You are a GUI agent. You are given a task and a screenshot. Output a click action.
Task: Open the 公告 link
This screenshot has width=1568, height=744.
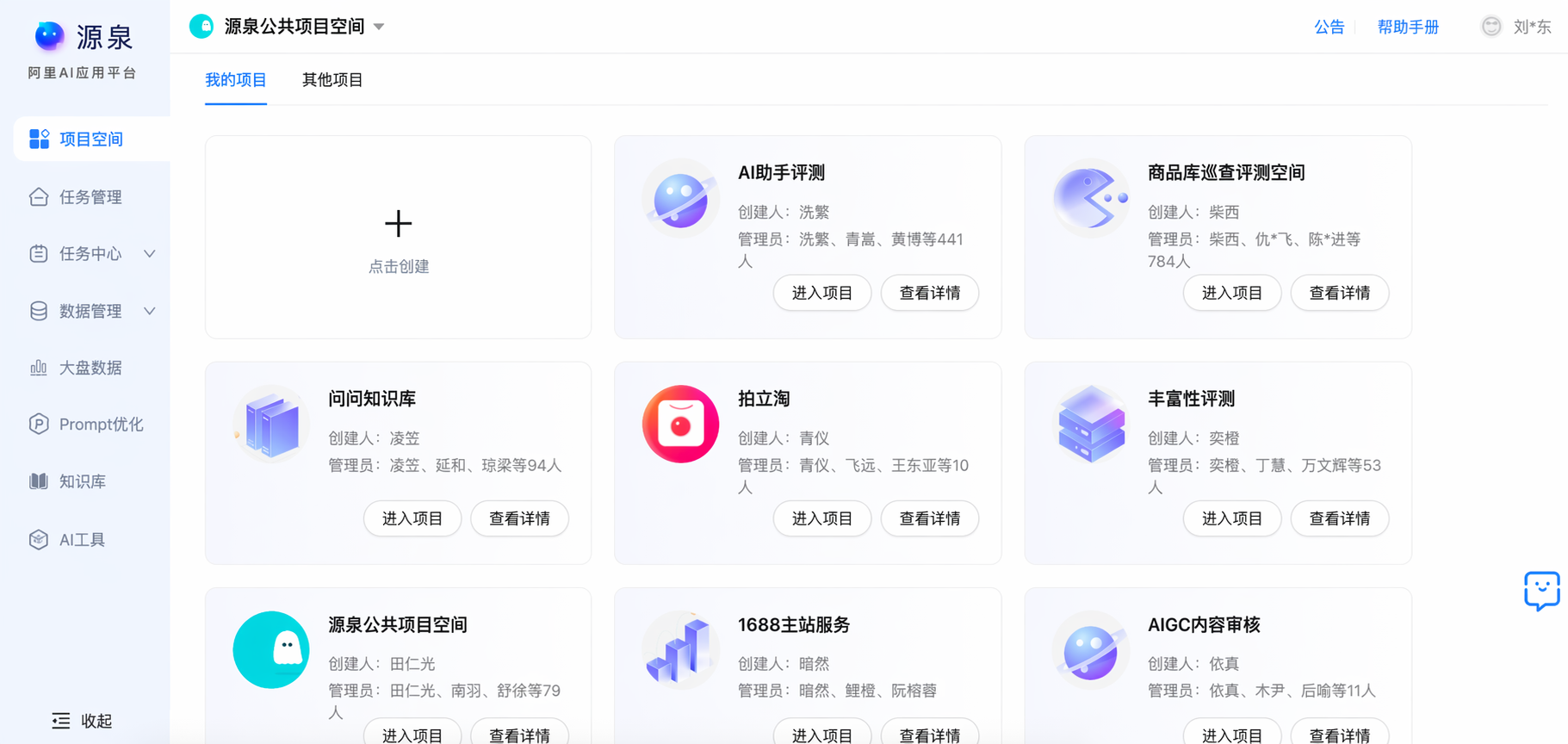(1329, 28)
